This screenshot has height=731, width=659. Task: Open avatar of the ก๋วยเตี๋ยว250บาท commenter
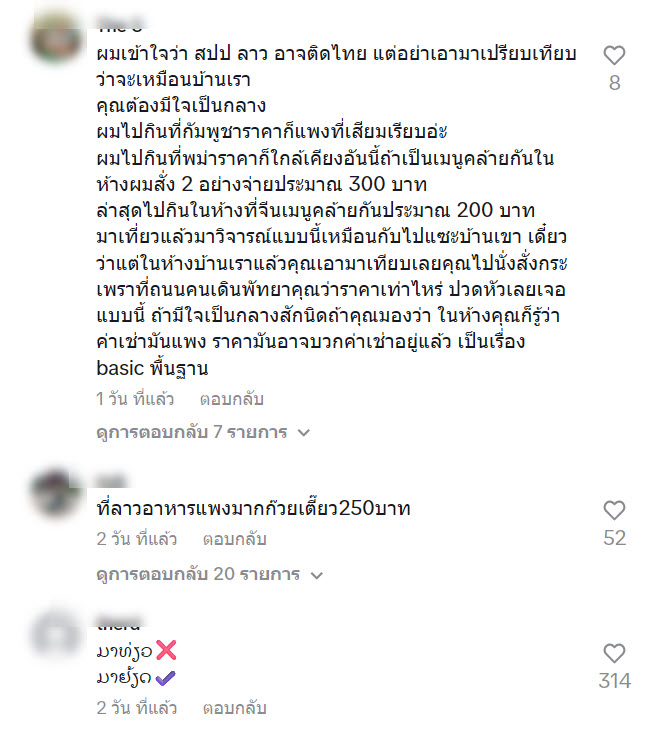[57, 493]
